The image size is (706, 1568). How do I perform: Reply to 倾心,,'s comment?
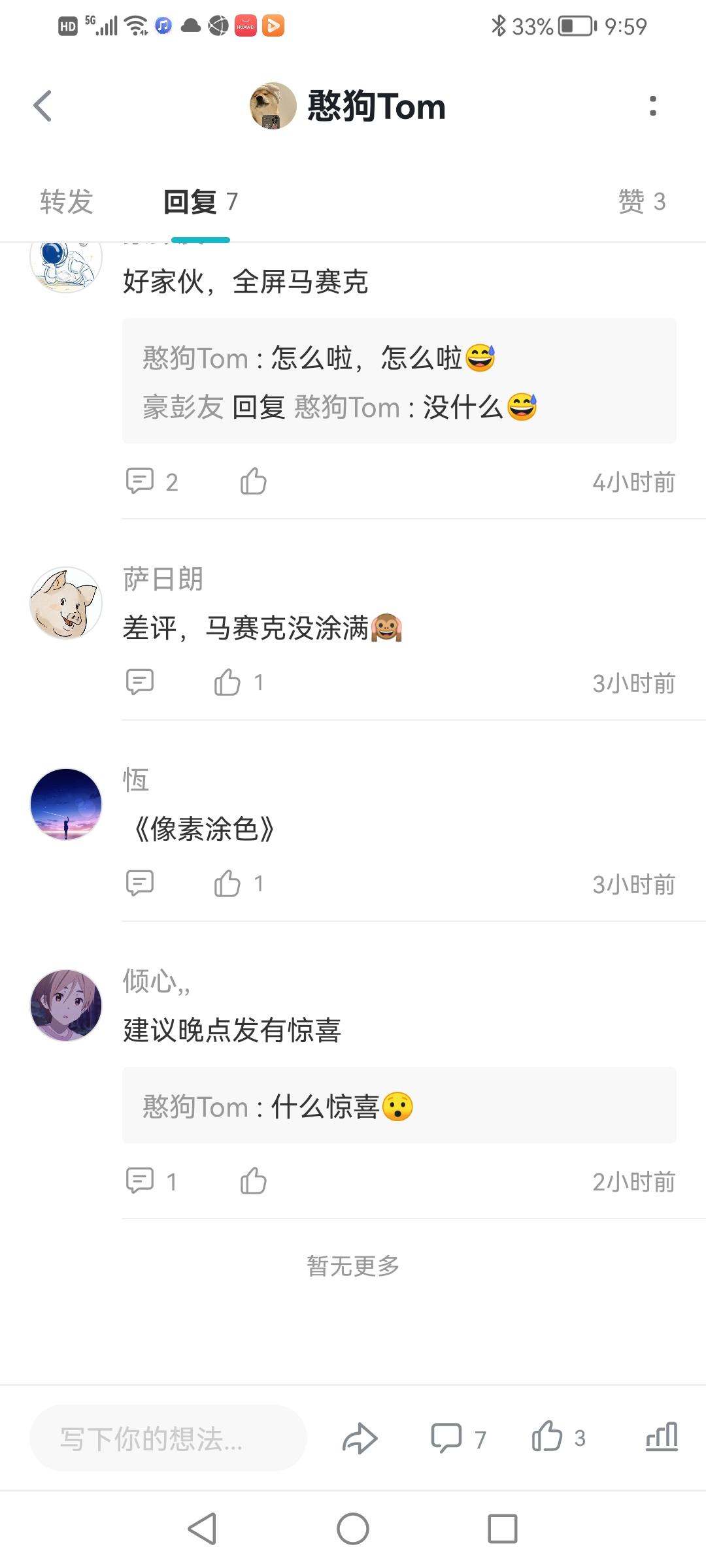point(140,1181)
